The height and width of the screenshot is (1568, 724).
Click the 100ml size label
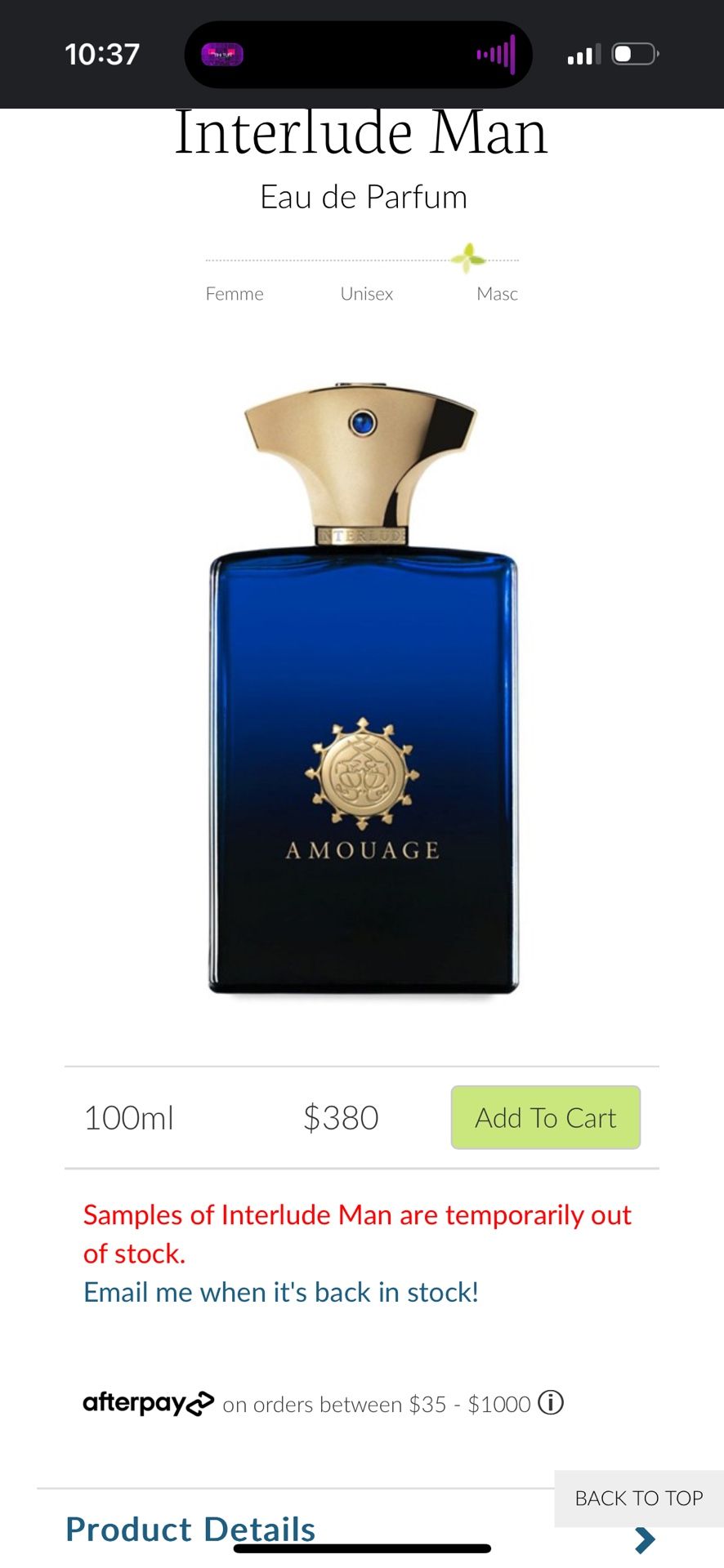pyautogui.click(x=129, y=1117)
